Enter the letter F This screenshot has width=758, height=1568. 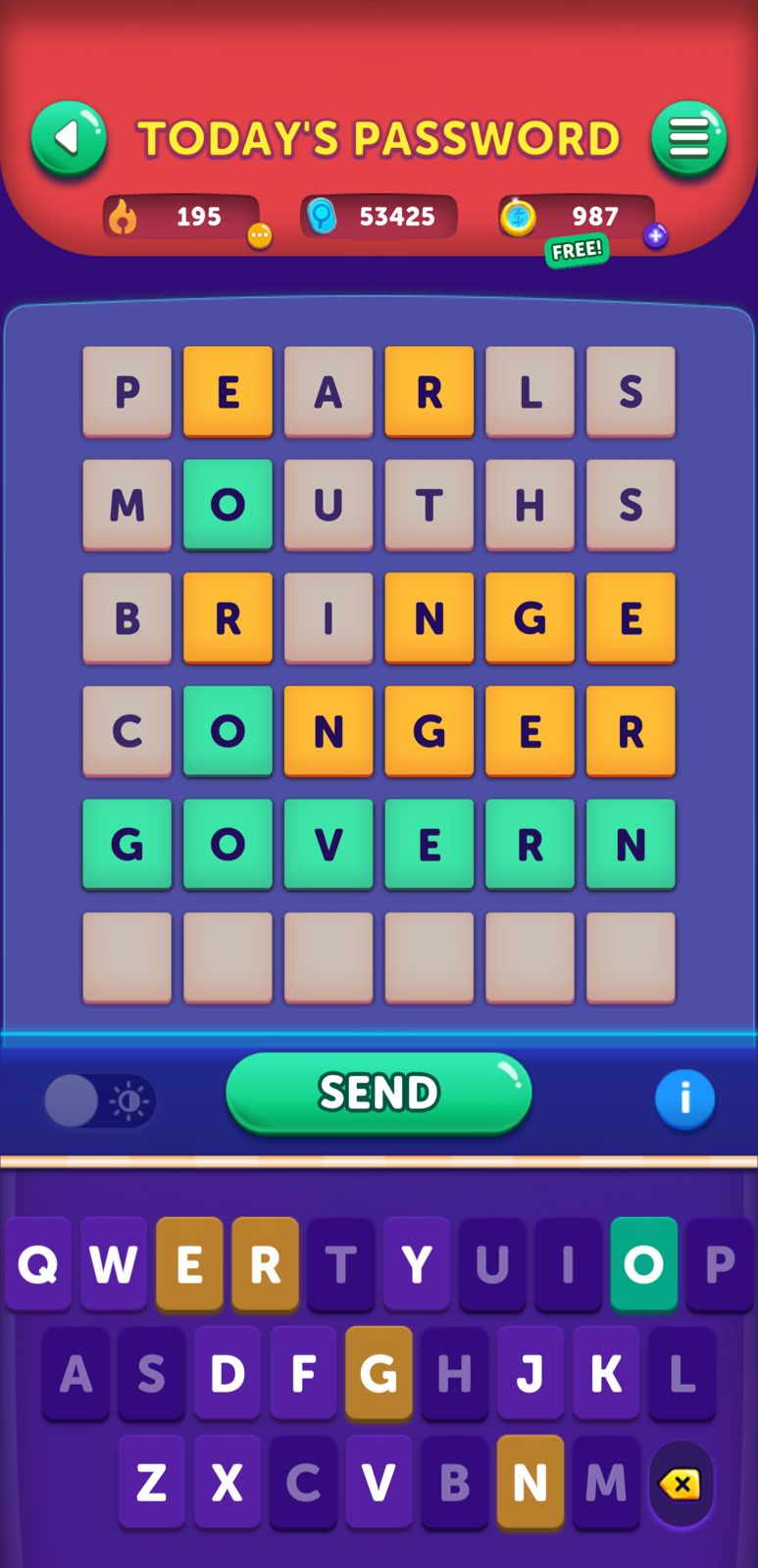[303, 1373]
